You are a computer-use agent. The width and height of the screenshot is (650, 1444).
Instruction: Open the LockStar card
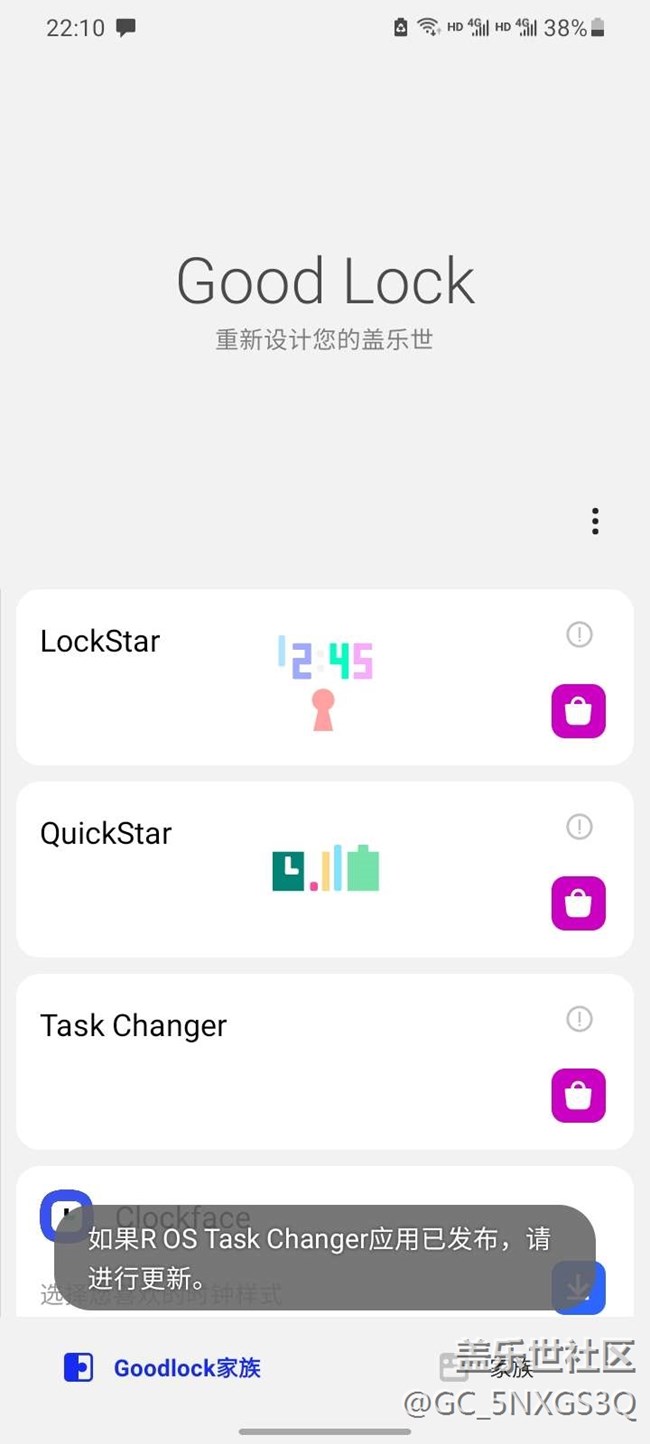coord(250,678)
